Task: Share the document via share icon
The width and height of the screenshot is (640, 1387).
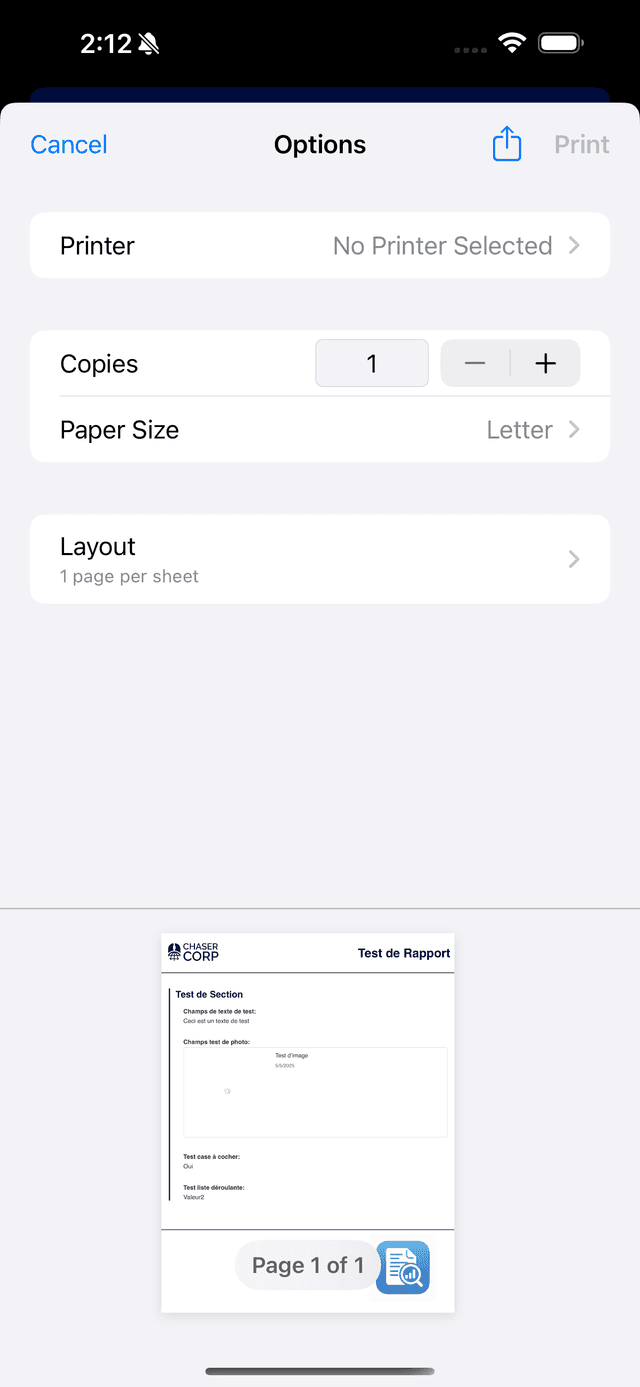Action: pyautogui.click(x=507, y=144)
